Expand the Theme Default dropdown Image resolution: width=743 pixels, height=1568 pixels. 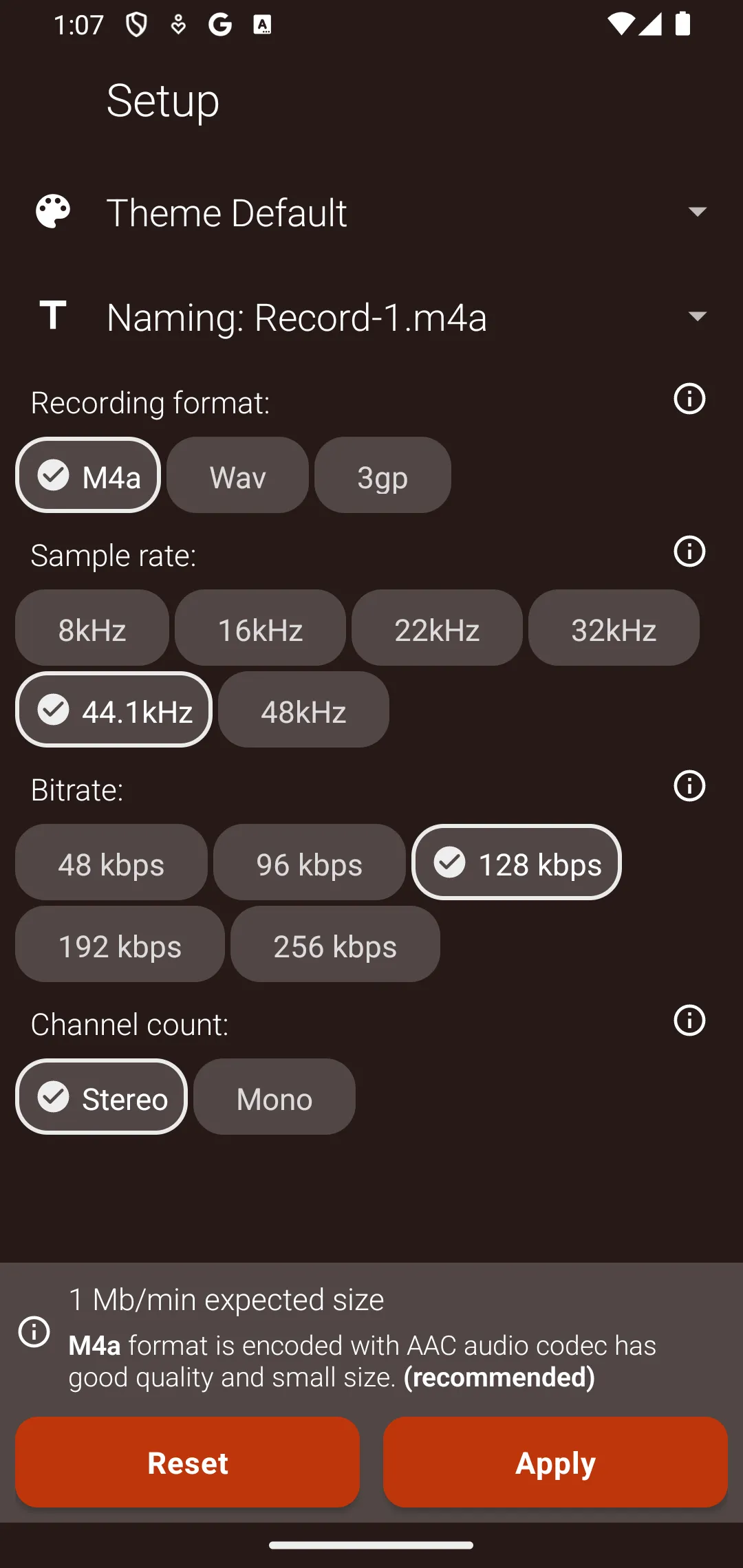[x=698, y=212]
